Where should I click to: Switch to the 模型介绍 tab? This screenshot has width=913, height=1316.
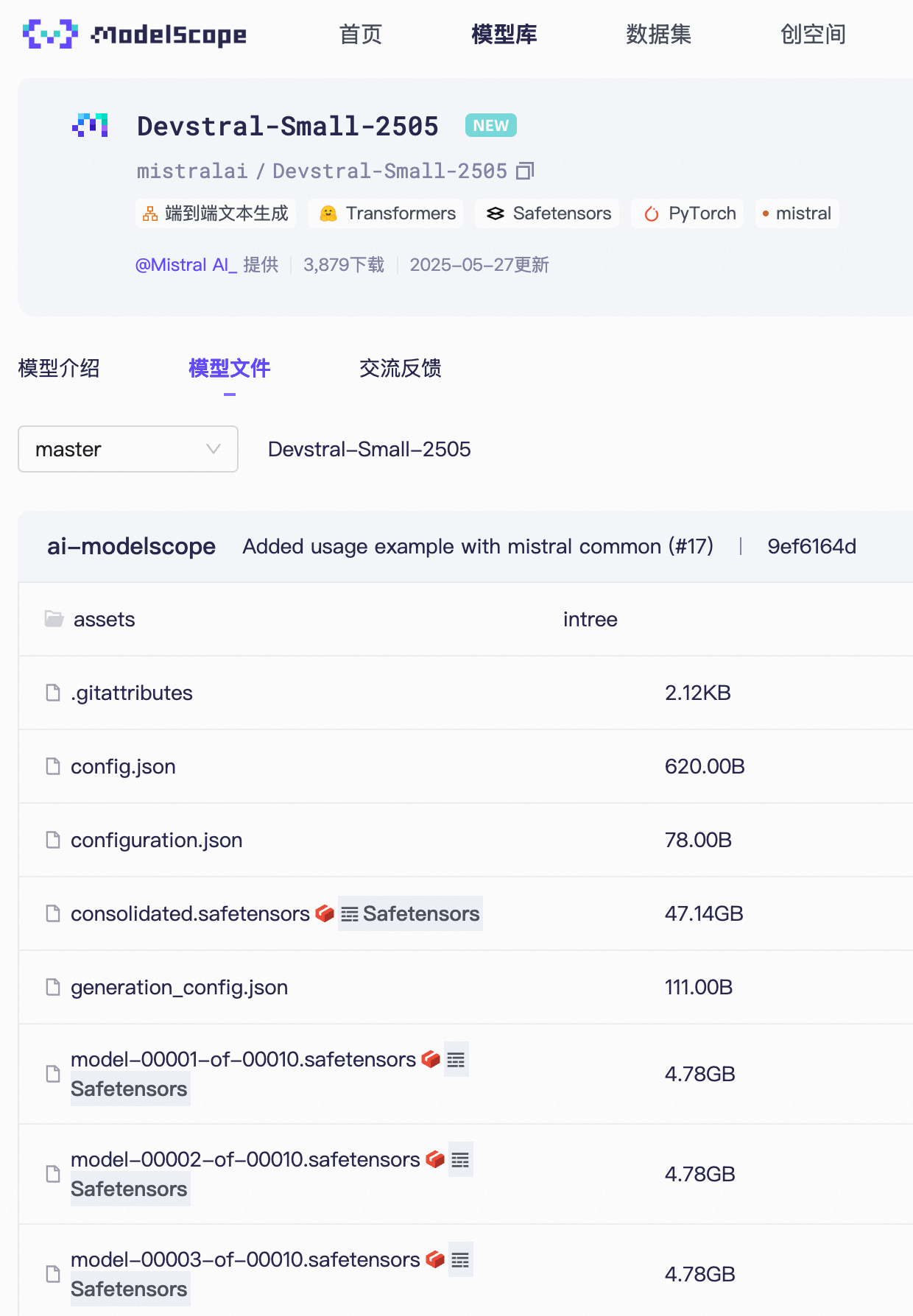pos(59,368)
